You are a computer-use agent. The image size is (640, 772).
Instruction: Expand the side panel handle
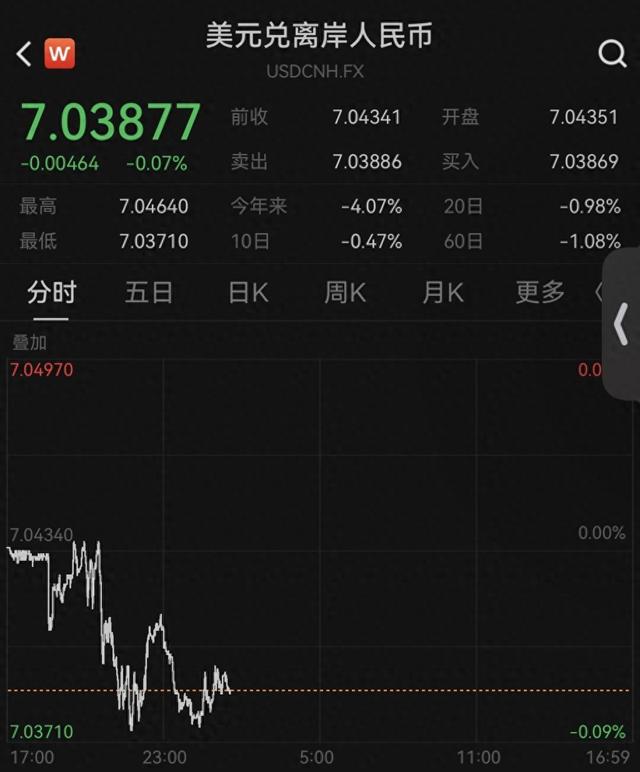click(x=622, y=325)
